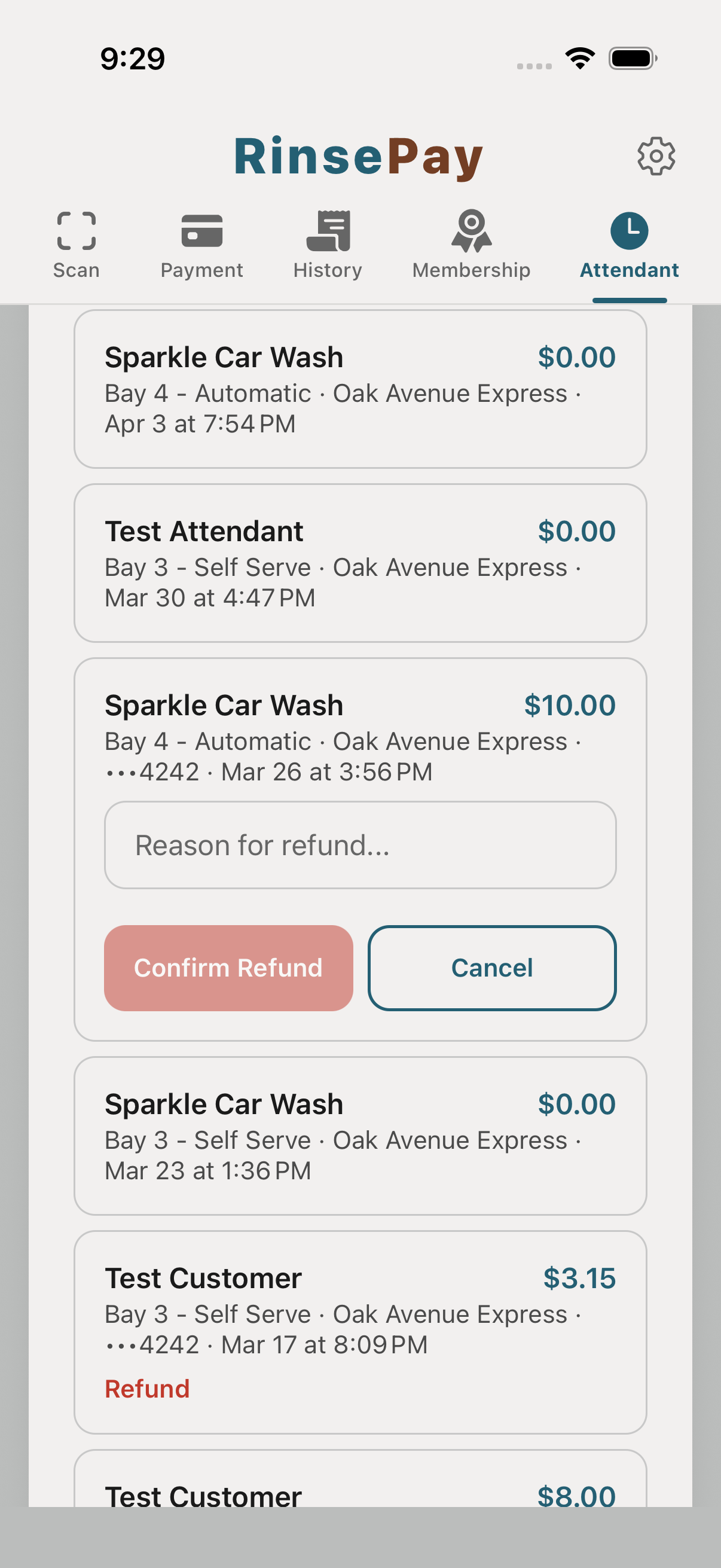Tap the History receipt icon
The image size is (721, 1568).
tap(328, 231)
